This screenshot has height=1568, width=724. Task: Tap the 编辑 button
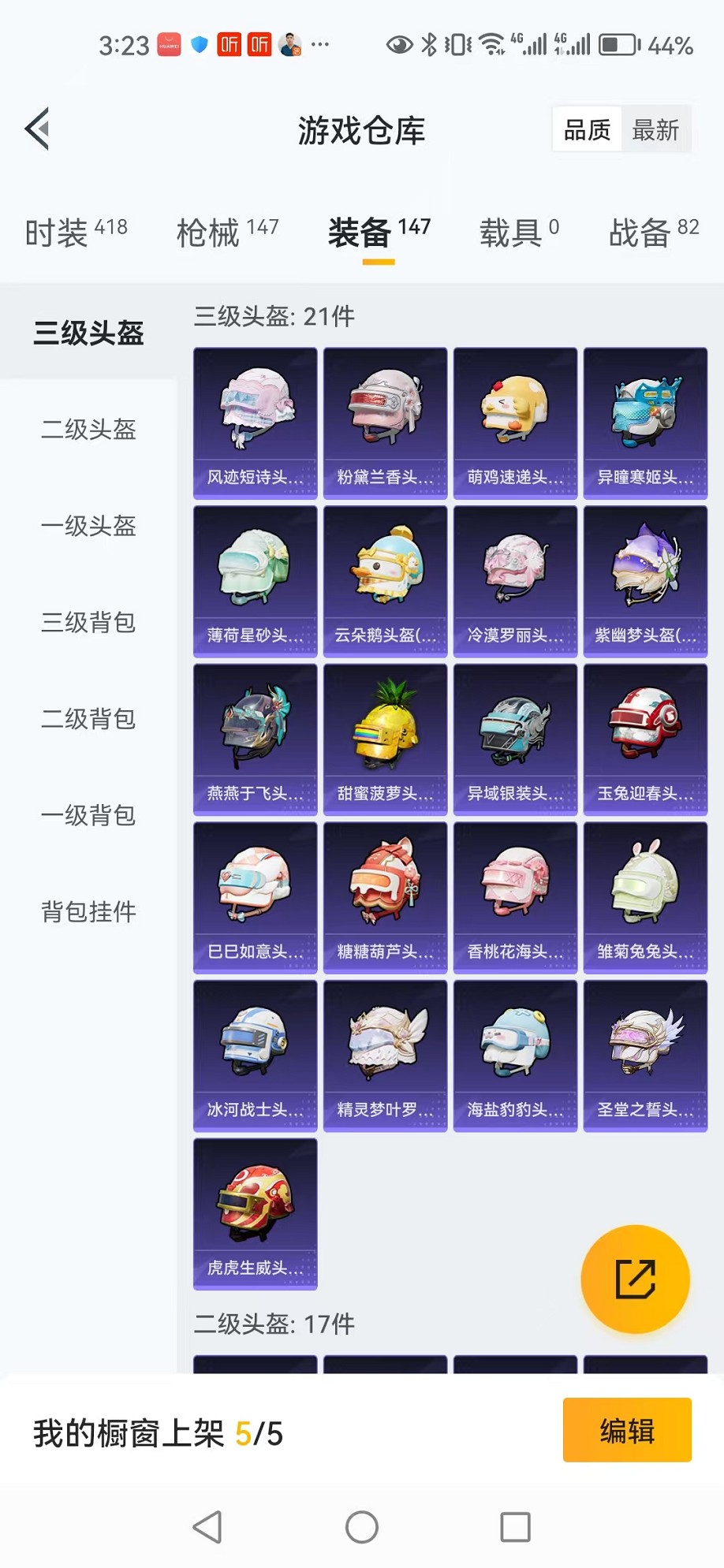[627, 1430]
